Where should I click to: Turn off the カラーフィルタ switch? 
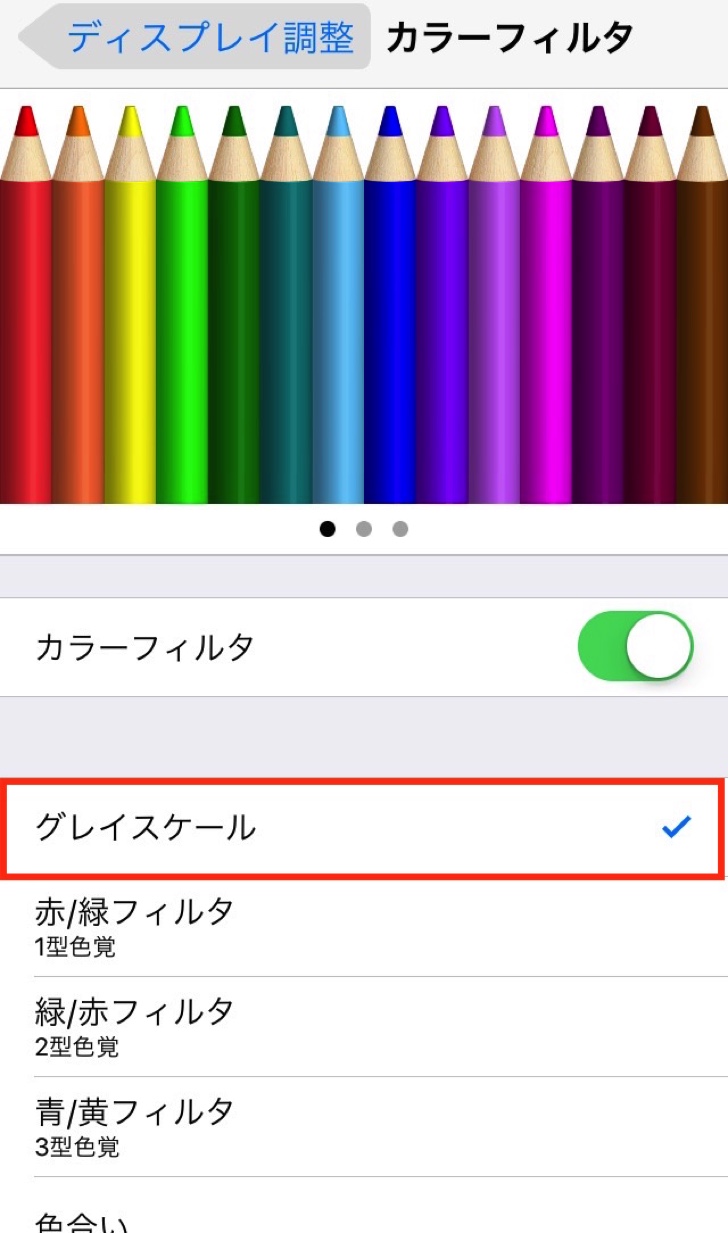click(x=634, y=646)
